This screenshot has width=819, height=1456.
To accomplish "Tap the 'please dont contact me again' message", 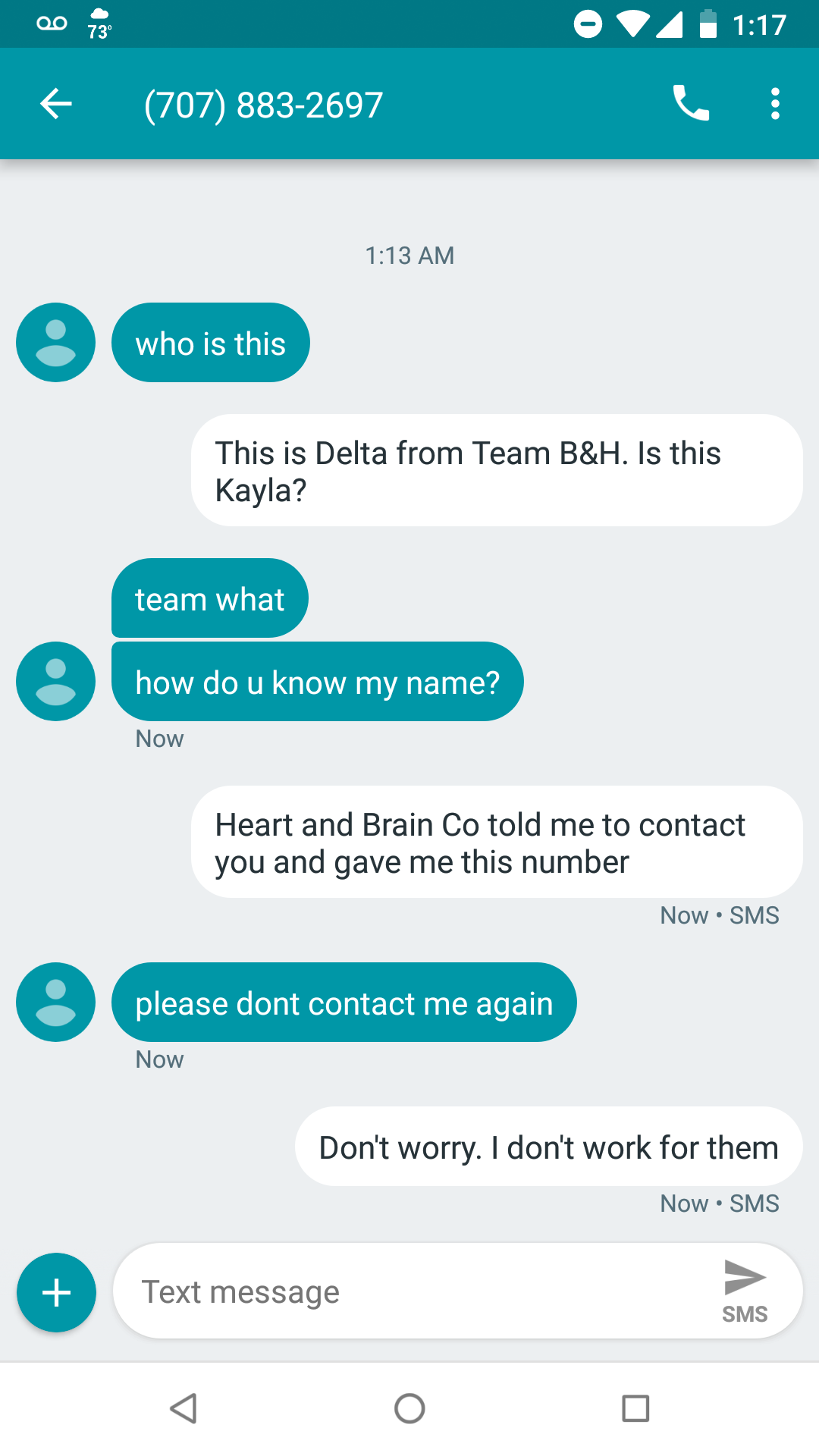I will pos(344,1003).
